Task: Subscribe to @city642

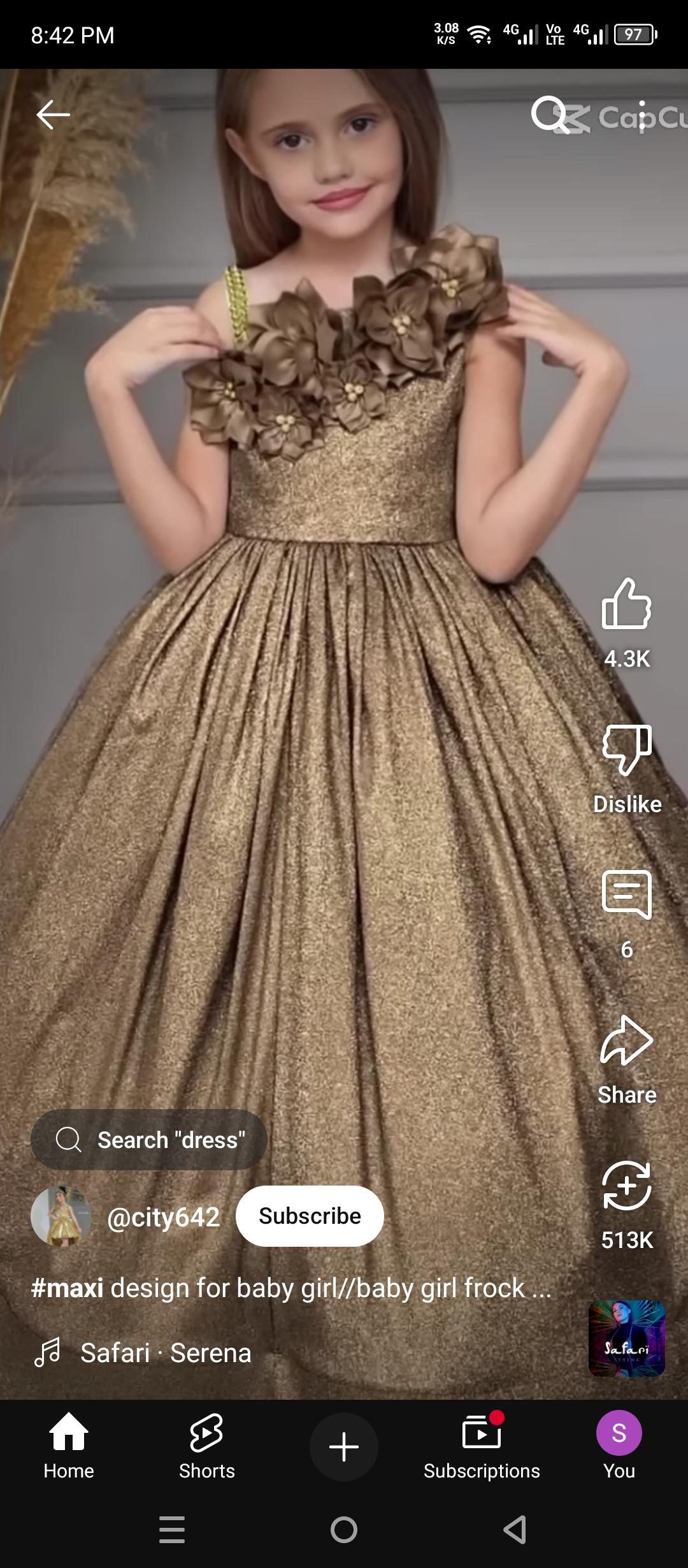Action: tap(310, 1216)
